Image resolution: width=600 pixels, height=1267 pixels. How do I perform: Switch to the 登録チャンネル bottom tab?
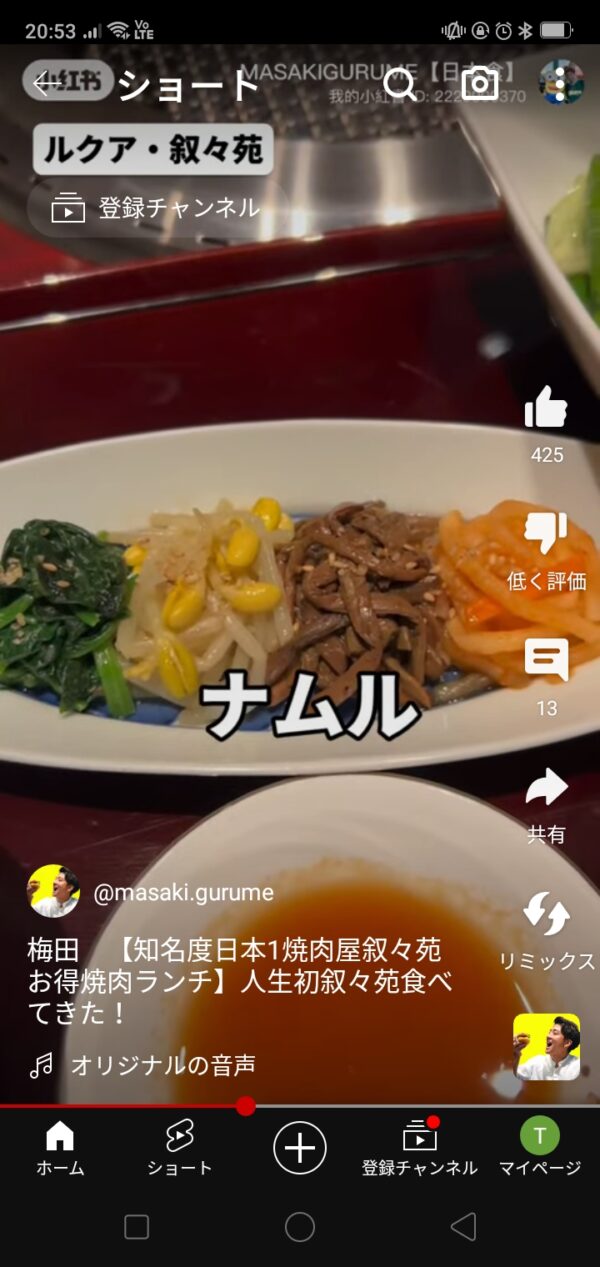coord(420,1148)
